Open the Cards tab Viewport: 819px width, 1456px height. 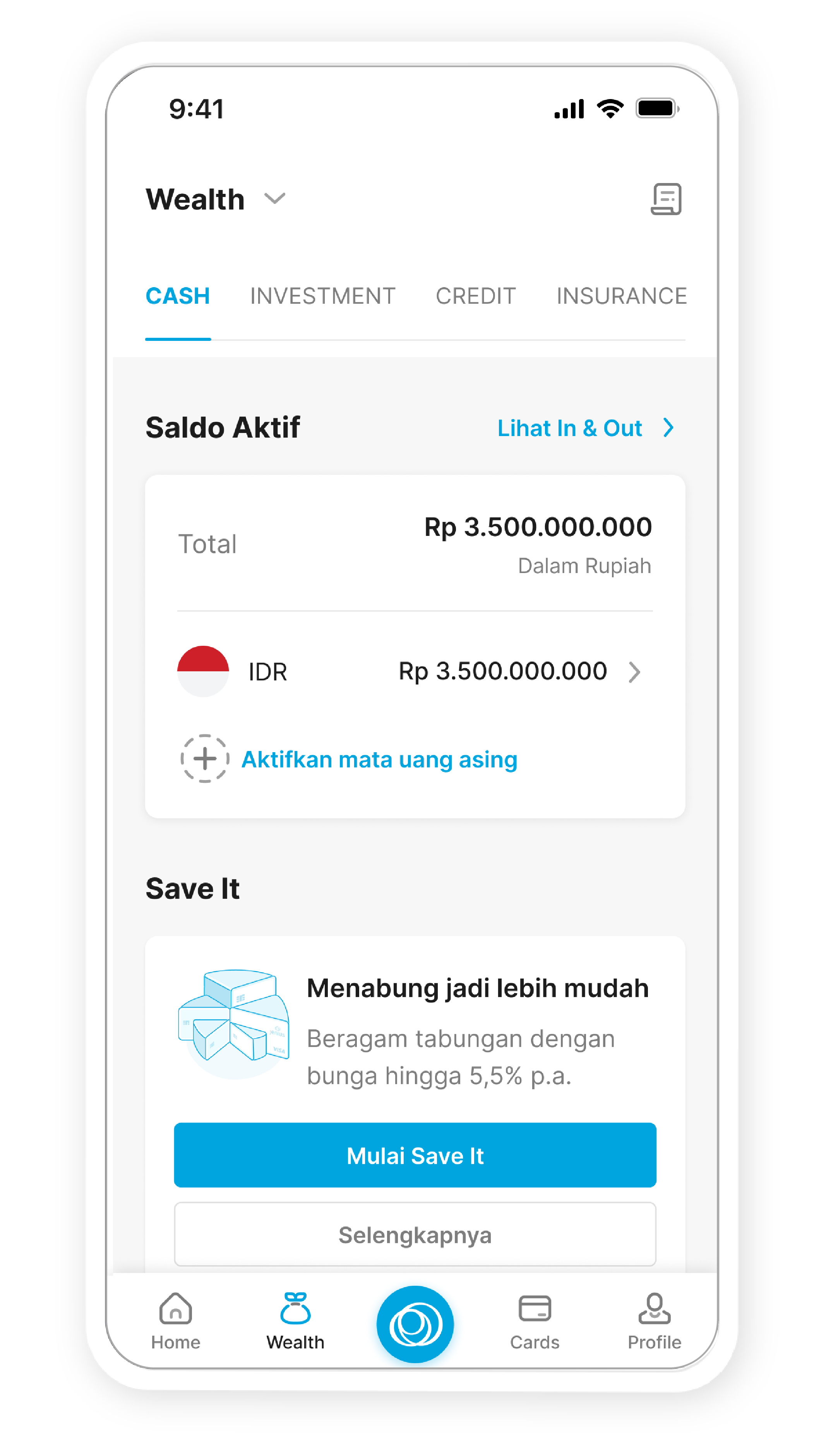click(x=534, y=1321)
